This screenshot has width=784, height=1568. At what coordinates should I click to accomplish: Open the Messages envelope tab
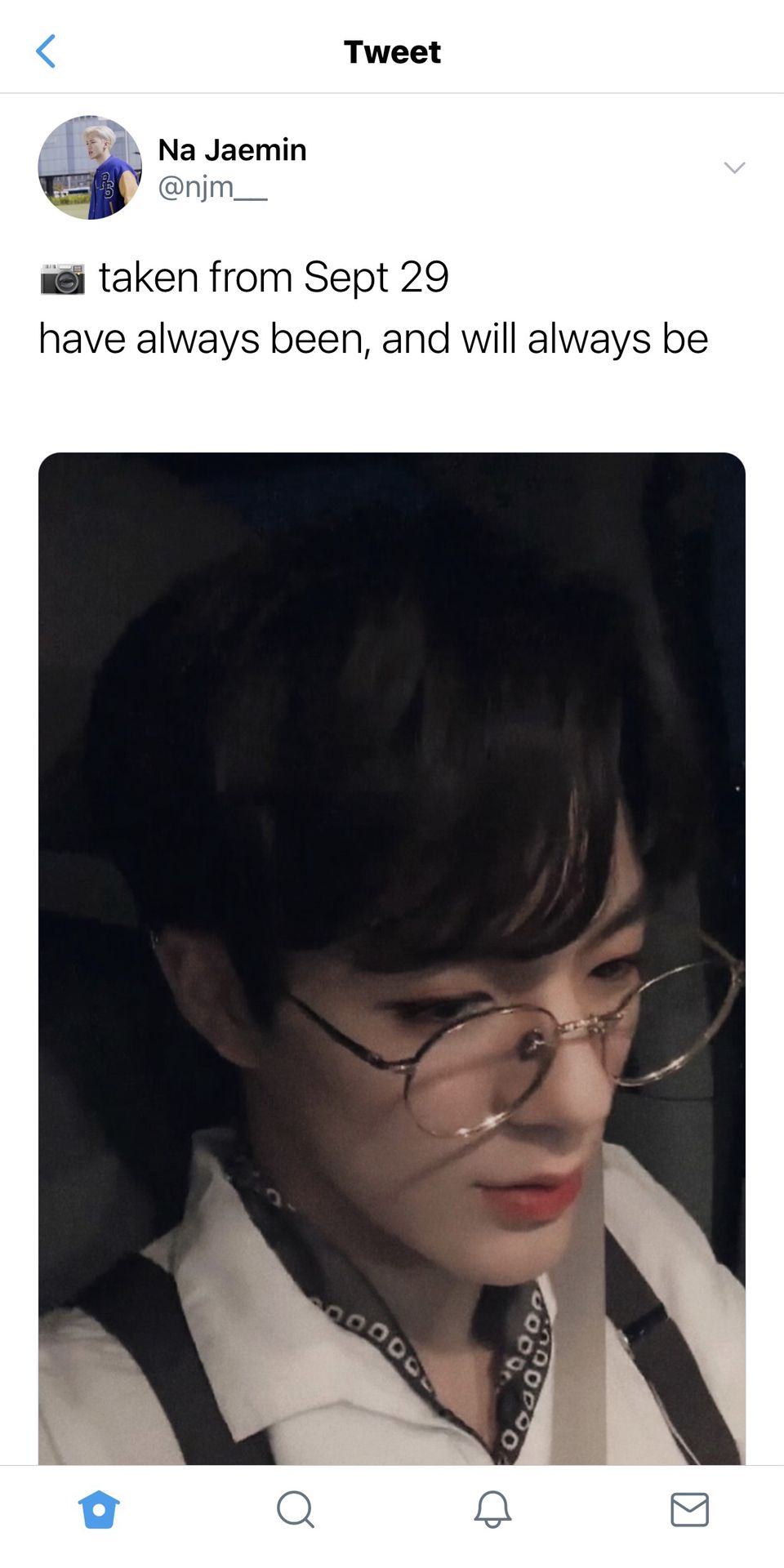click(689, 1508)
